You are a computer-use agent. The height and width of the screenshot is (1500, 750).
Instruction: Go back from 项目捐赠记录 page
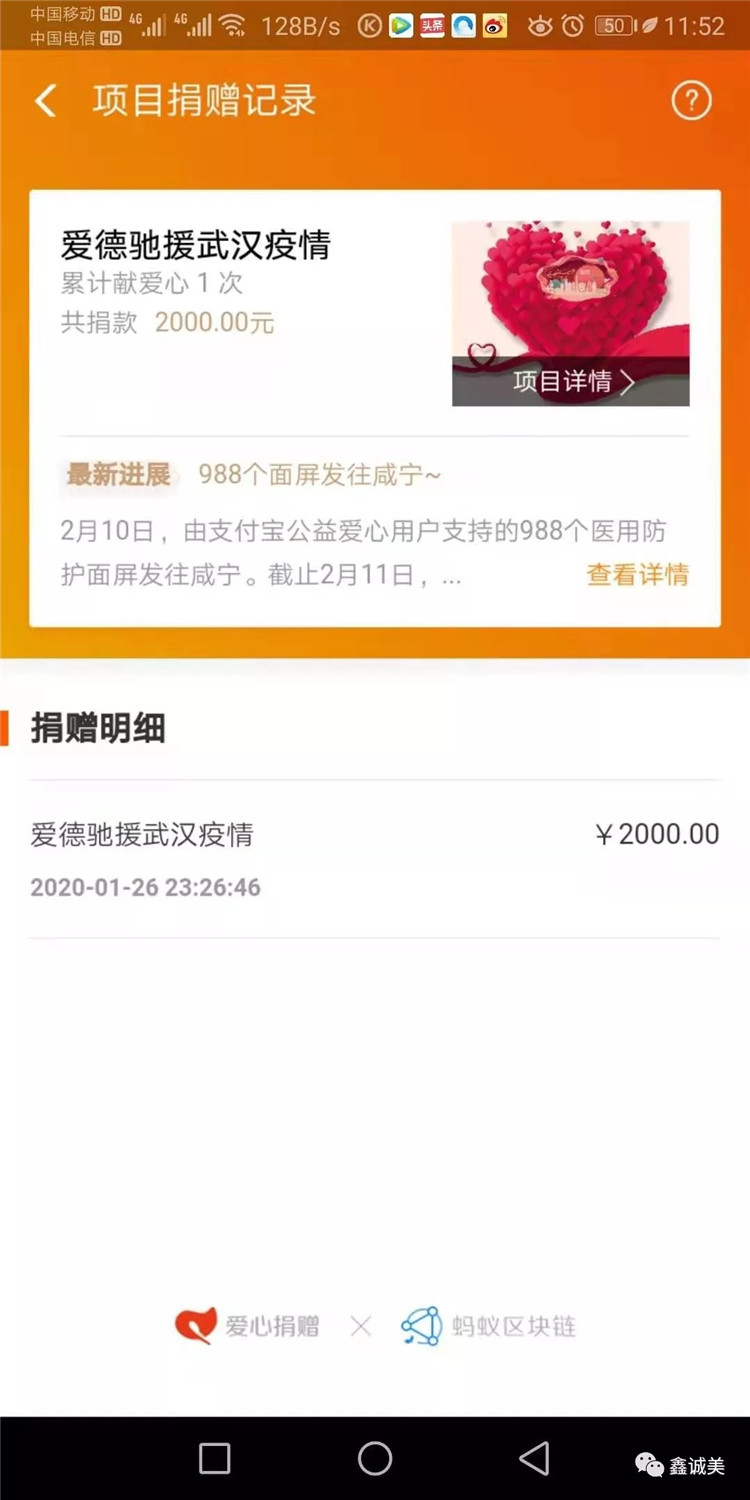pyautogui.click(x=46, y=101)
